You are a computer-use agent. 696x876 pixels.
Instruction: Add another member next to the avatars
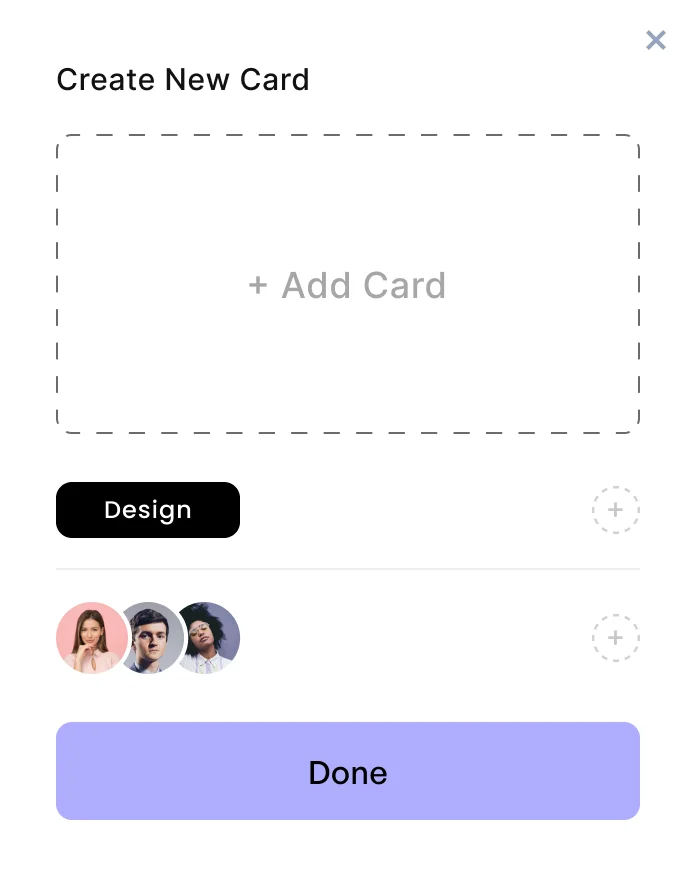615,638
